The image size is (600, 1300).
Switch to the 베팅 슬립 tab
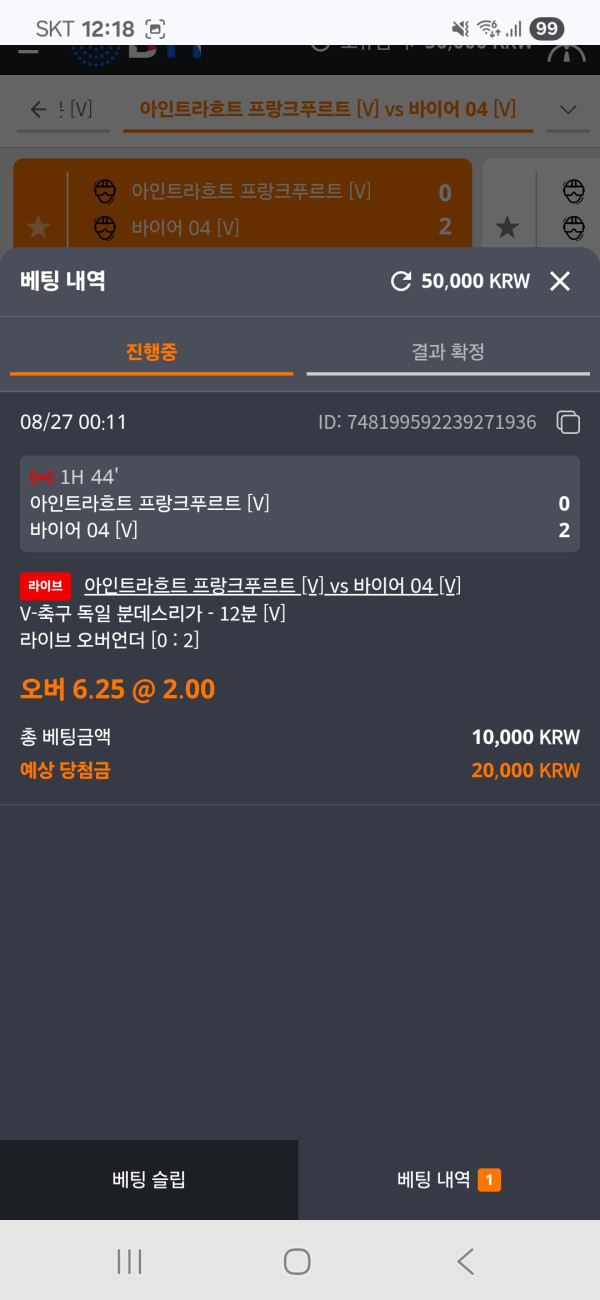(x=149, y=1180)
